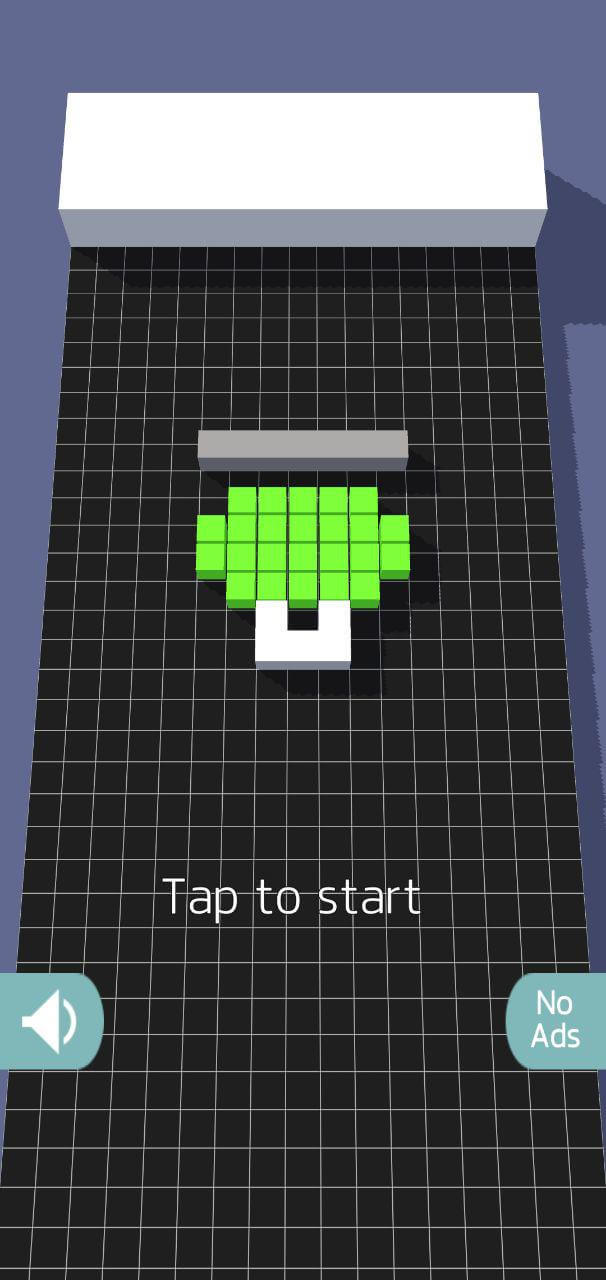Open the No Ads purchase option

(x=556, y=1020)
